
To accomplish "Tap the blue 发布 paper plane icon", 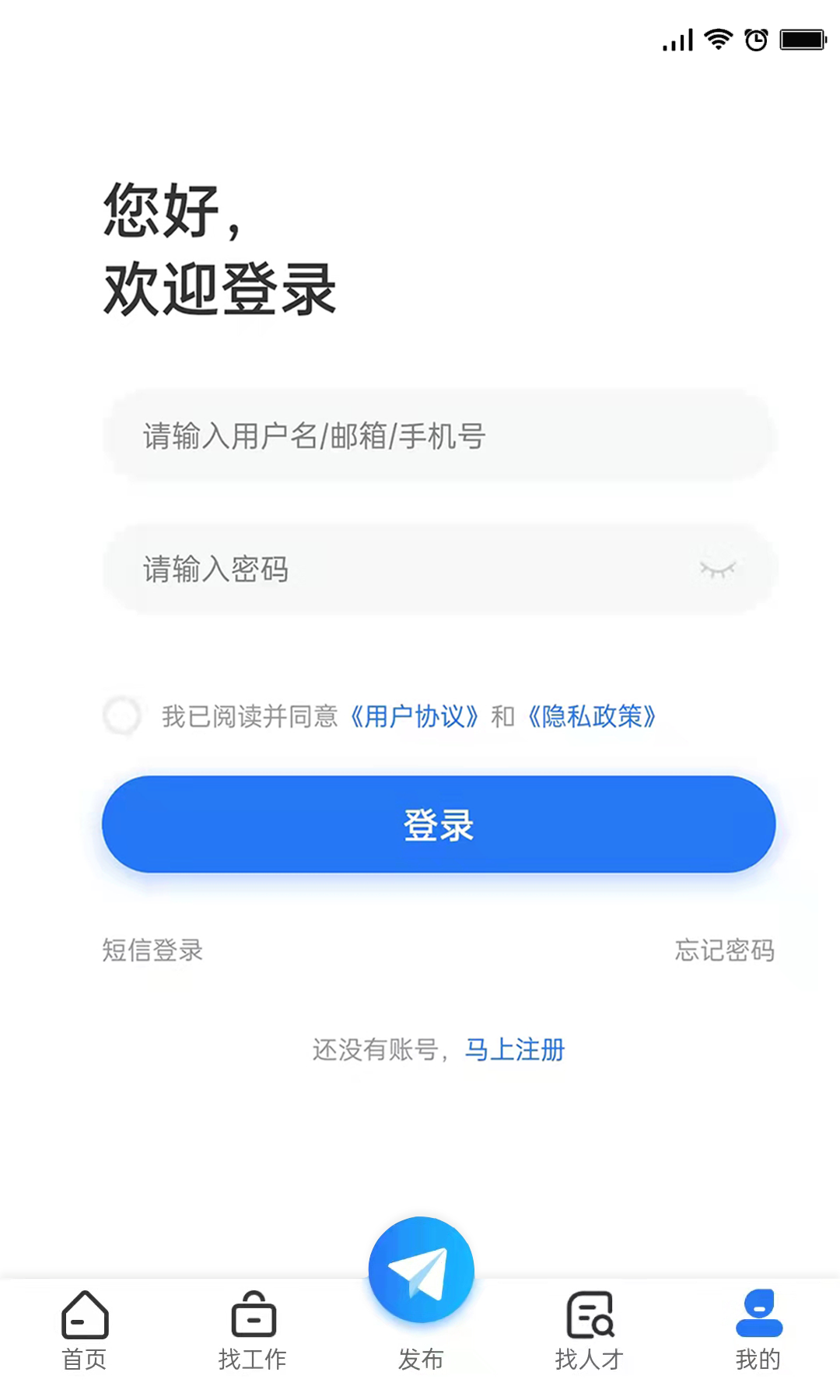I will (420, 1268).
